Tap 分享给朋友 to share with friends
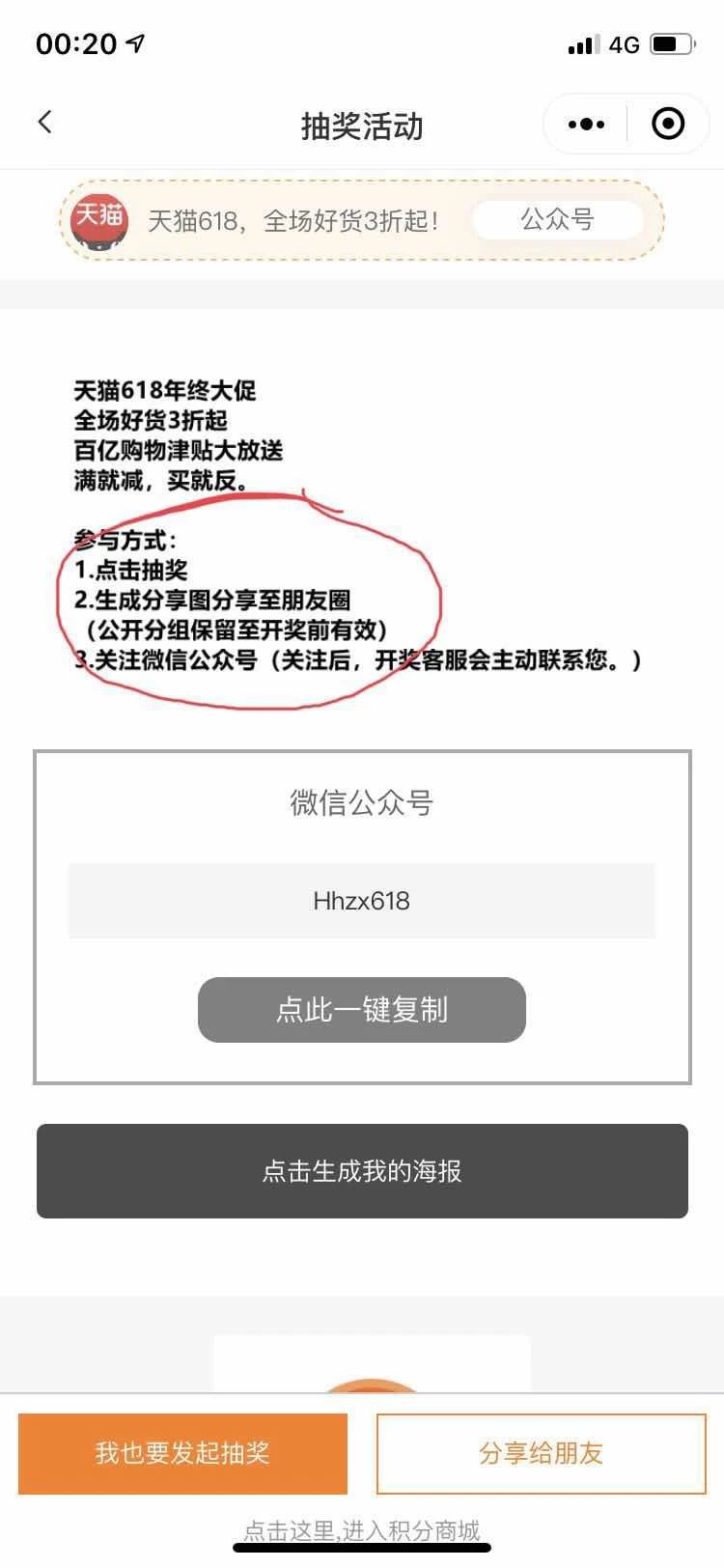The height and width of the screenshot is (1568, 724). [541, 1453]
